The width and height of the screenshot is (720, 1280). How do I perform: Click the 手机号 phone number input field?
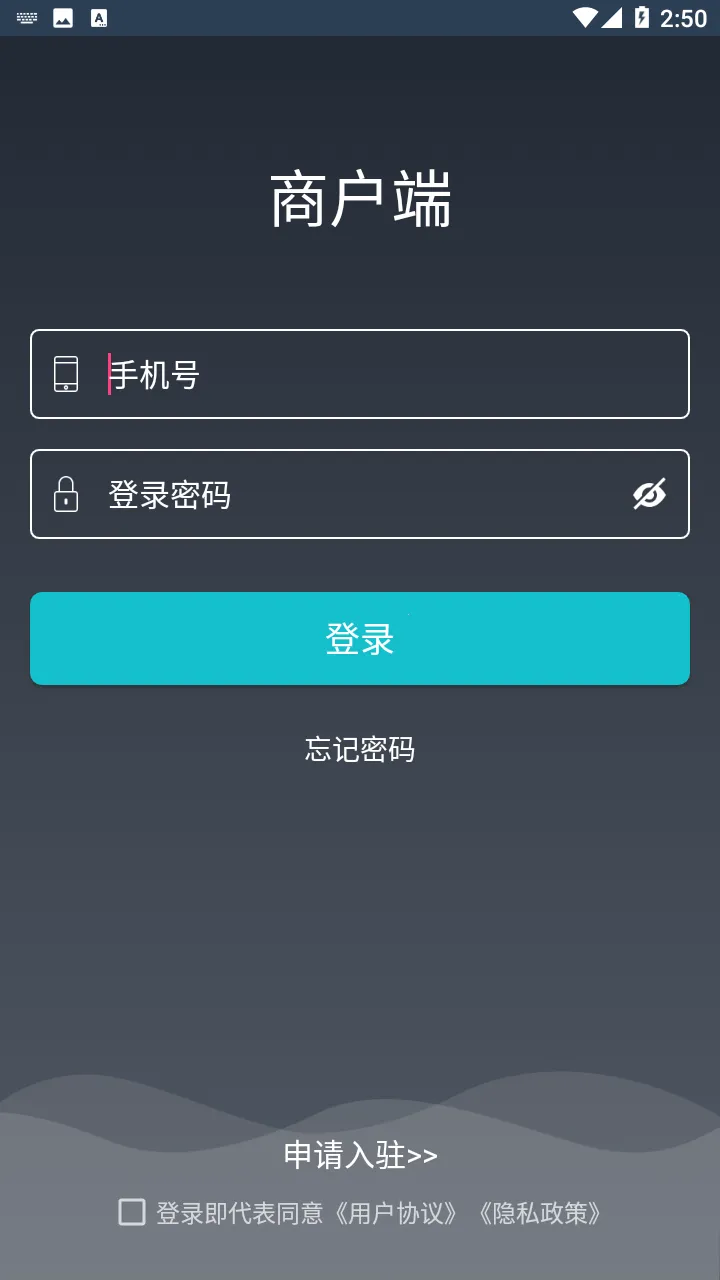[300, 374]
